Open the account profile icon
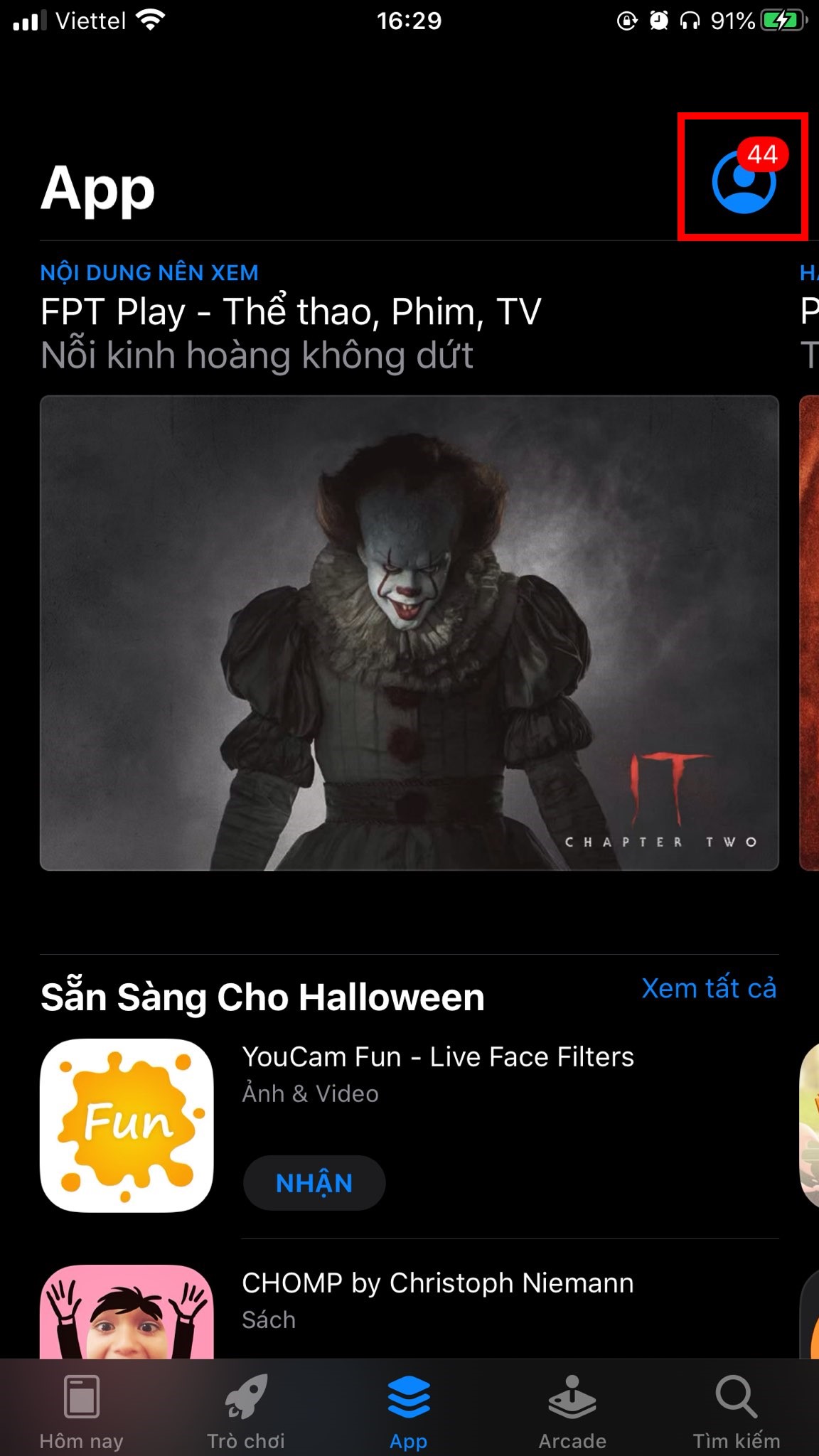819x1456 pixels. click(743, 181)
